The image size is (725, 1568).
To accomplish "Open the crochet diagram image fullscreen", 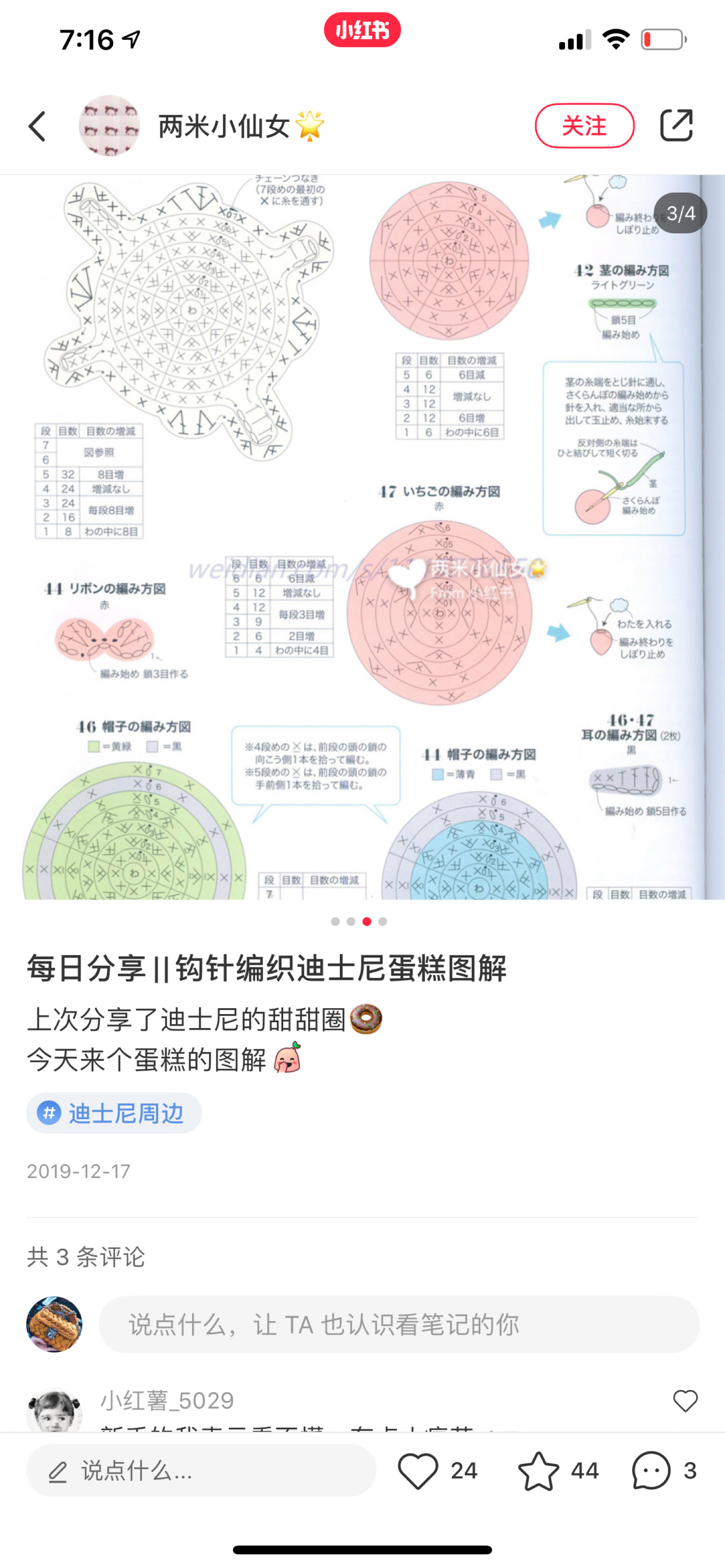I will pos(362,536).
